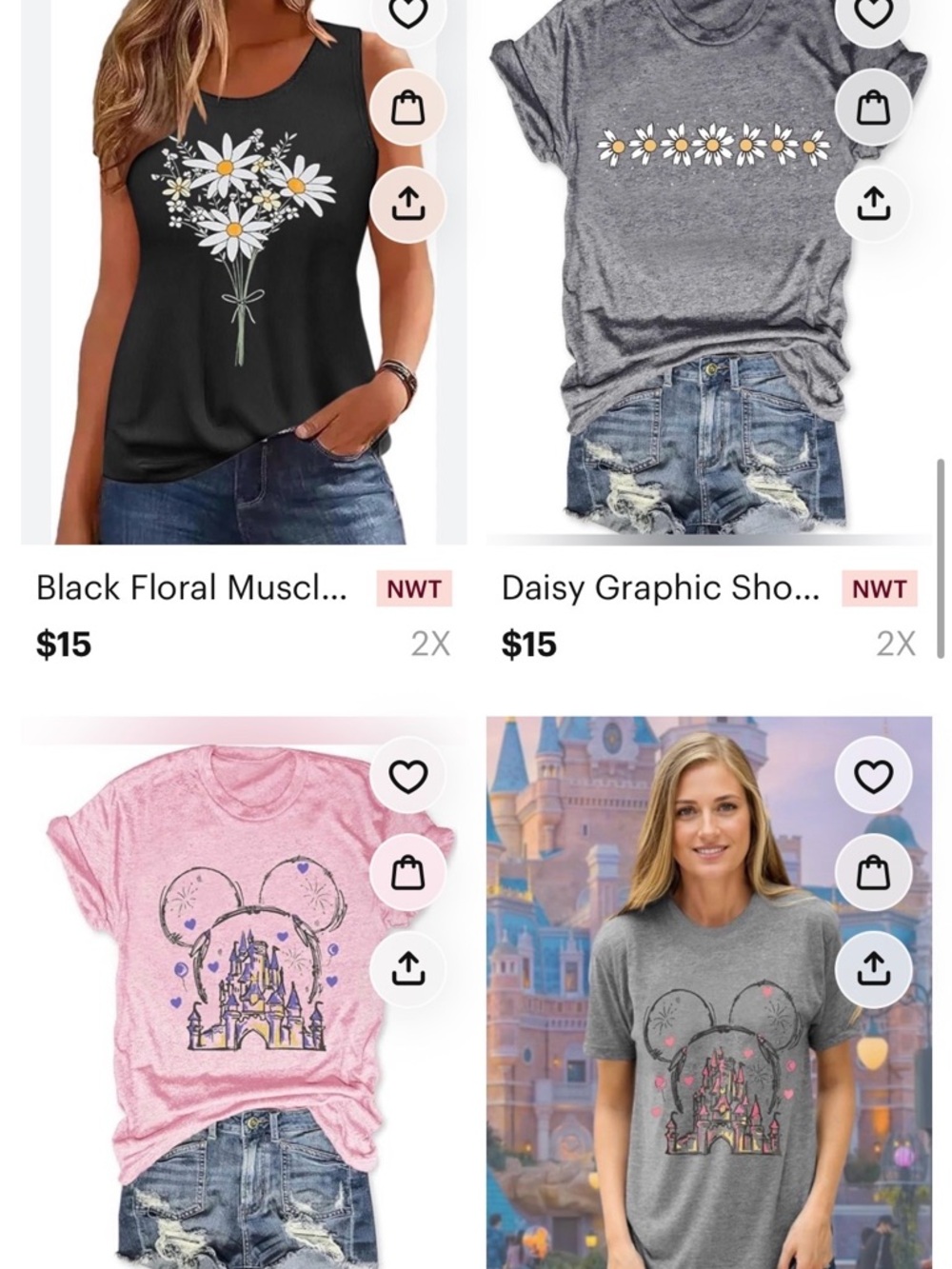
Task: Like the gray Mickey castle tee
Action: pos(871,774)
